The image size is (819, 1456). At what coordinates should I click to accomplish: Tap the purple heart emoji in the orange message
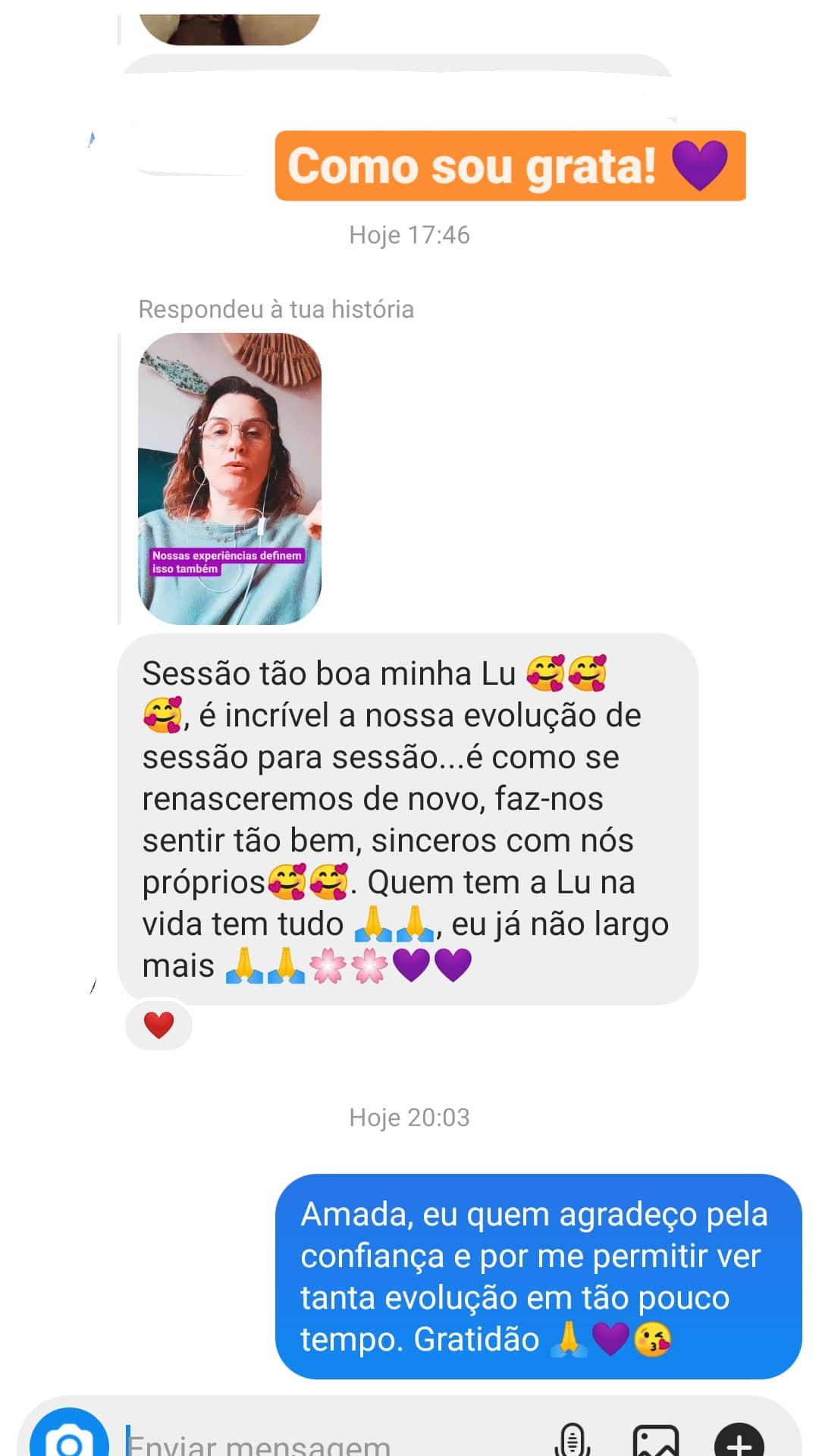702,168
